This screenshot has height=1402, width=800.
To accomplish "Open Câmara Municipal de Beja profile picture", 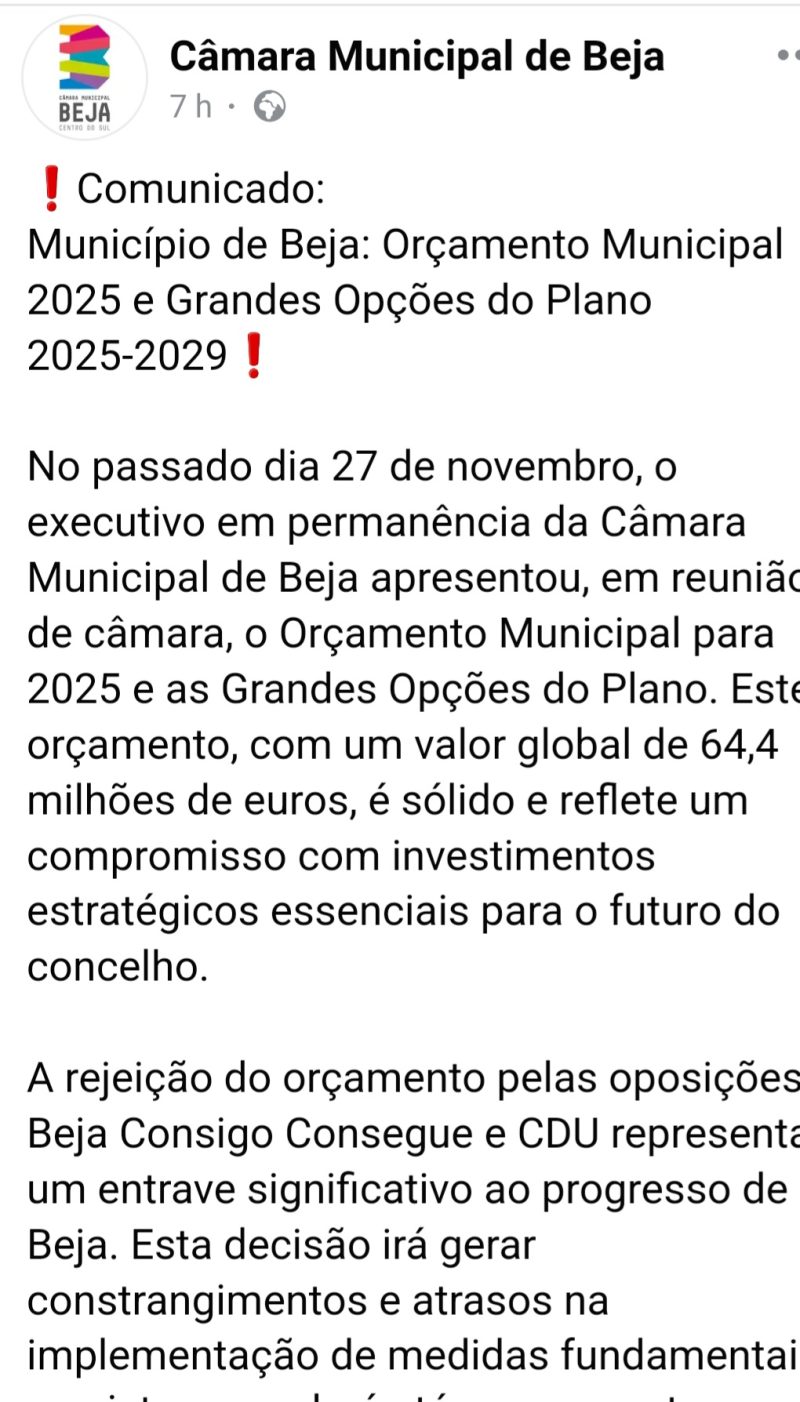I will [84, 77].
